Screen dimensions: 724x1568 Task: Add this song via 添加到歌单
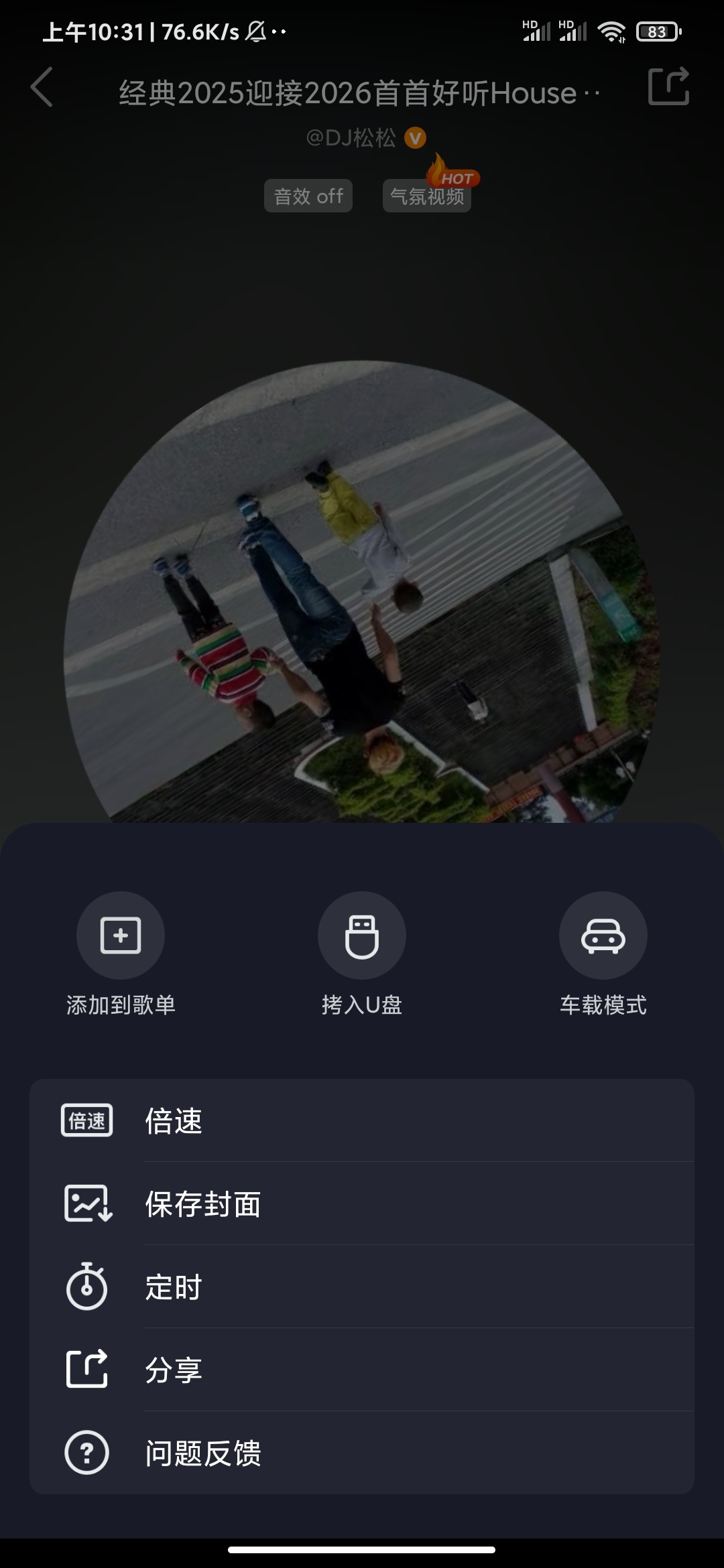(121, 935)
